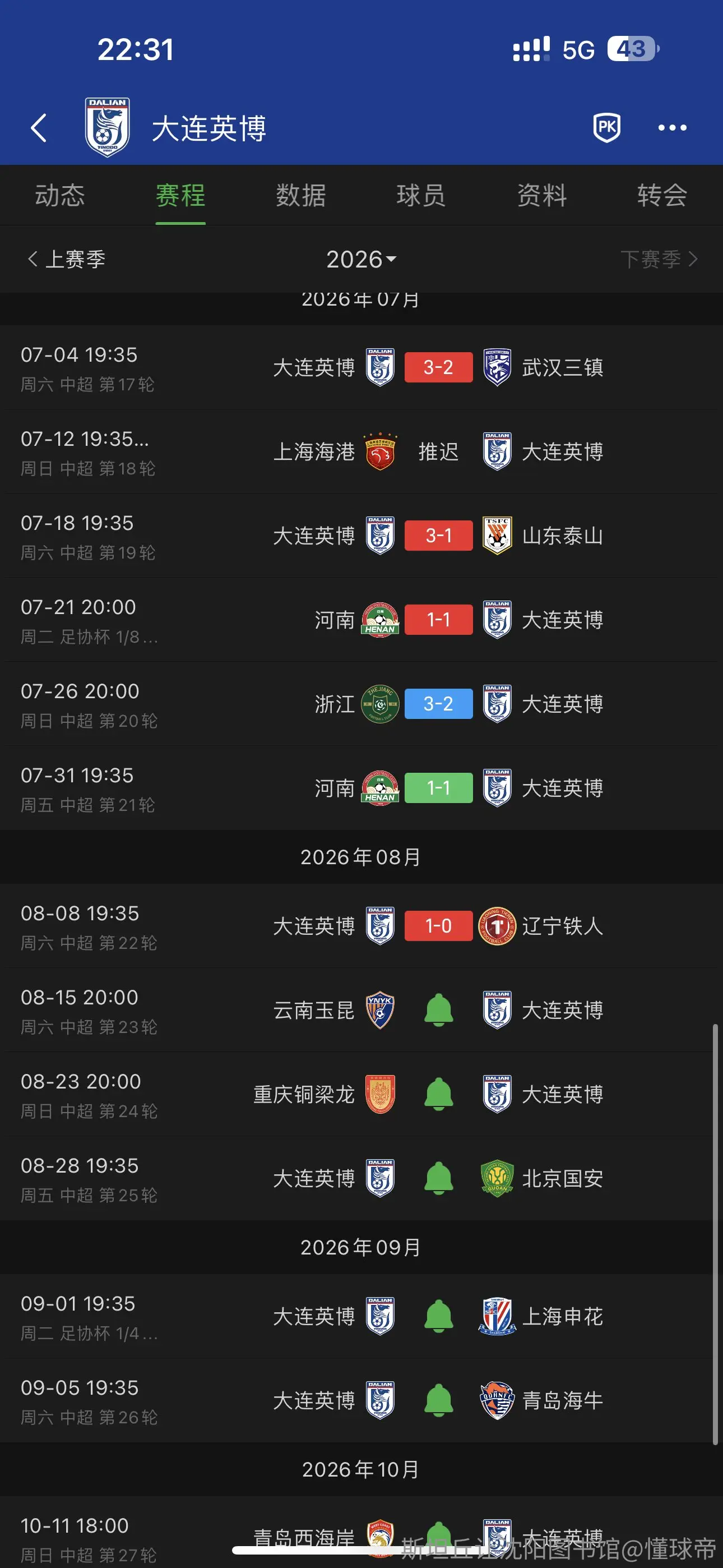
Task: Set reminder bell for 云南玉昆 match
Action: 439,1010
